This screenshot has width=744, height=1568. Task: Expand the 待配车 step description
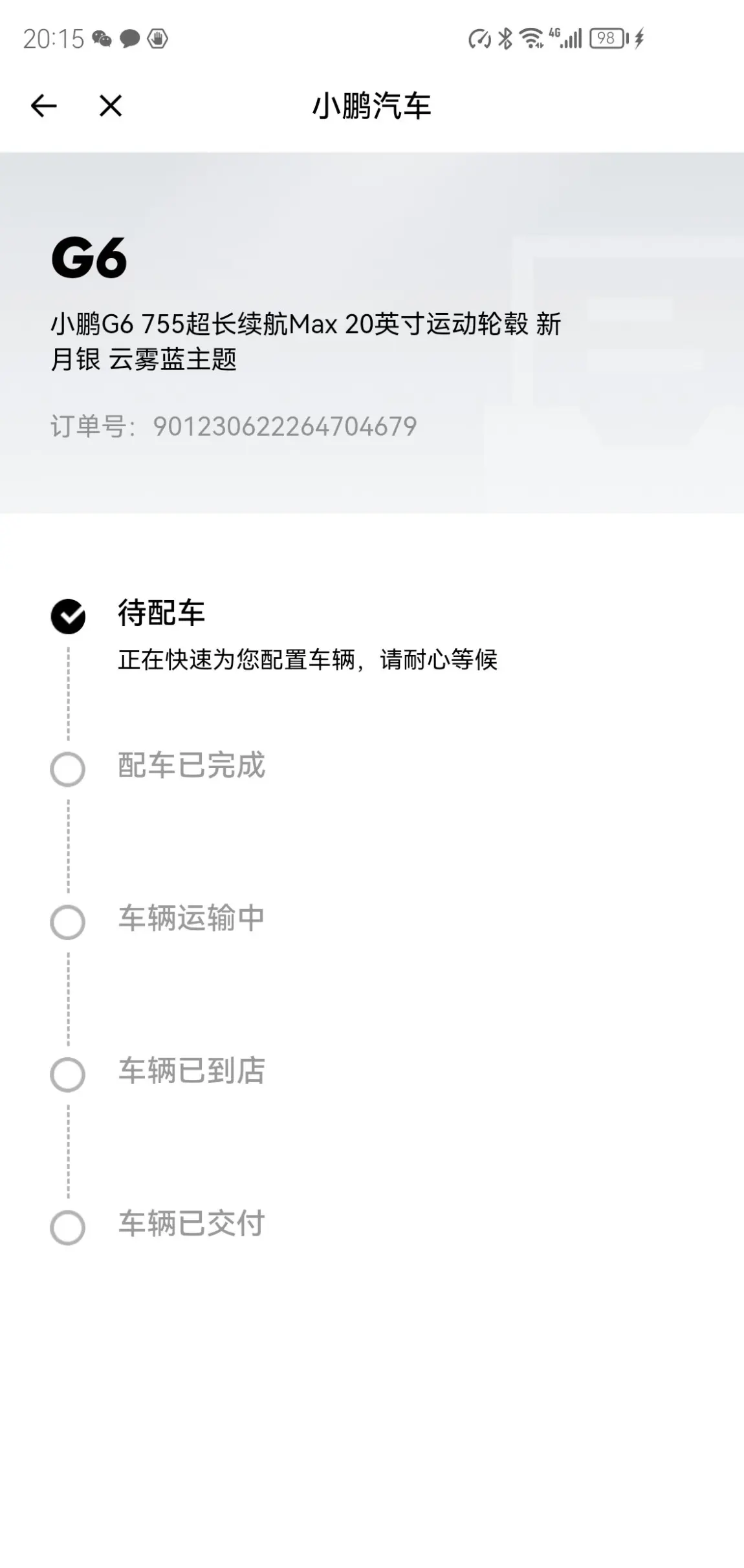point(309,660)
